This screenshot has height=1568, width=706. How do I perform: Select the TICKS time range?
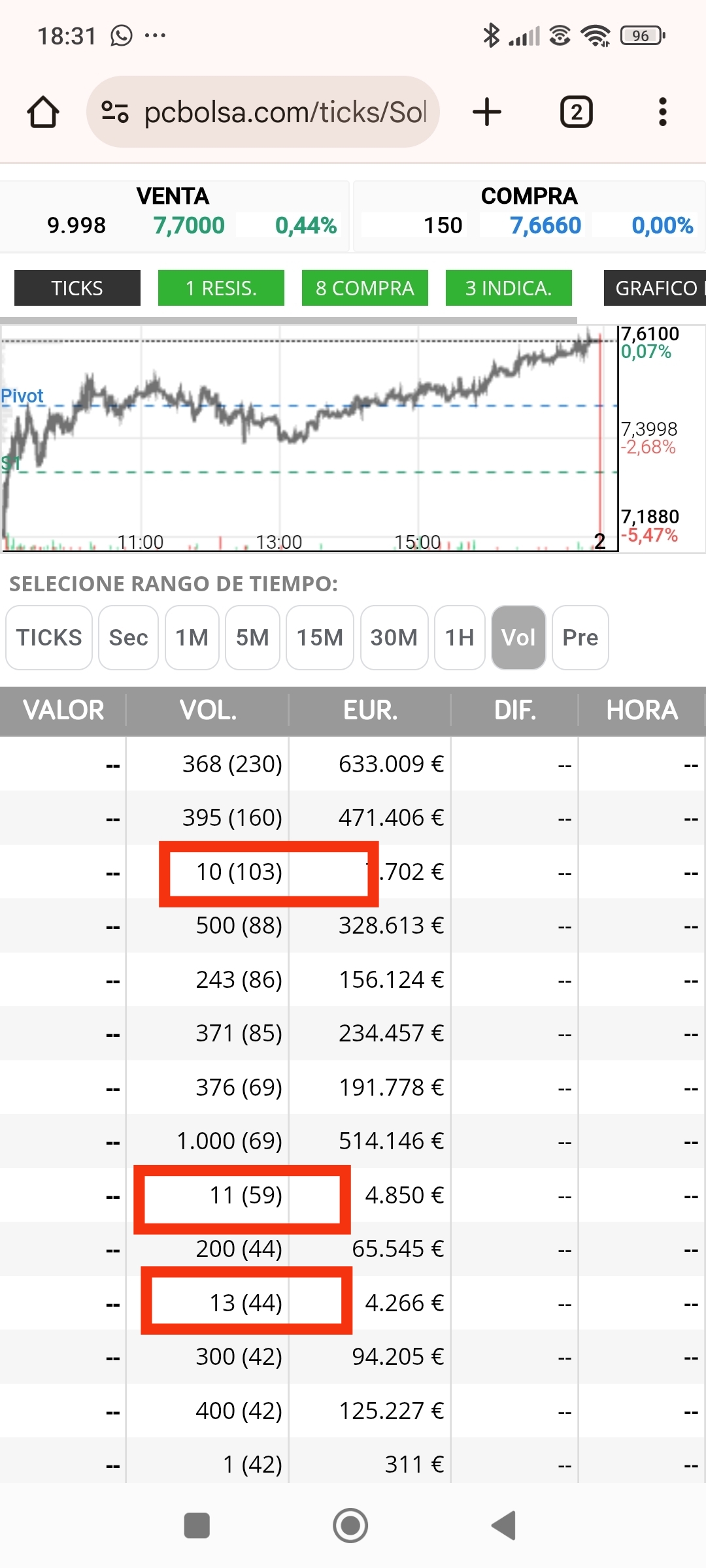(x=49, y=638)
